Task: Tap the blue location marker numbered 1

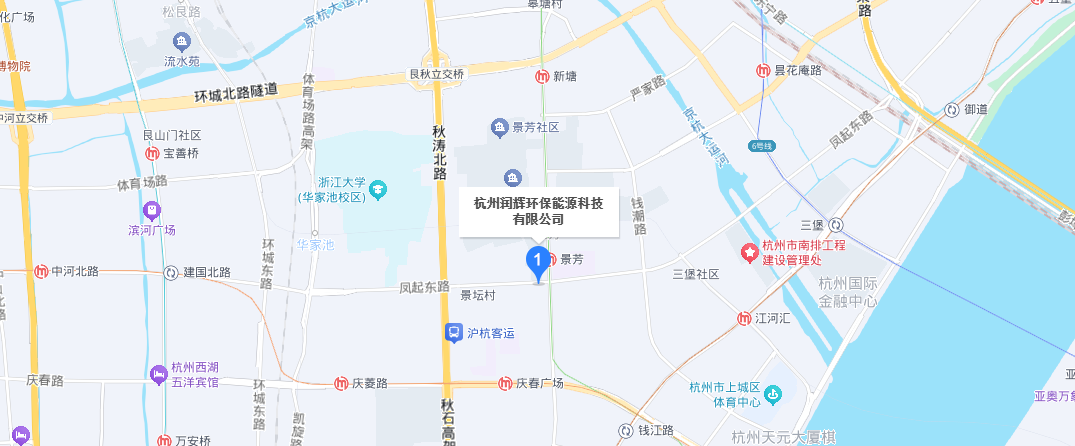Action: pos(538,262)
